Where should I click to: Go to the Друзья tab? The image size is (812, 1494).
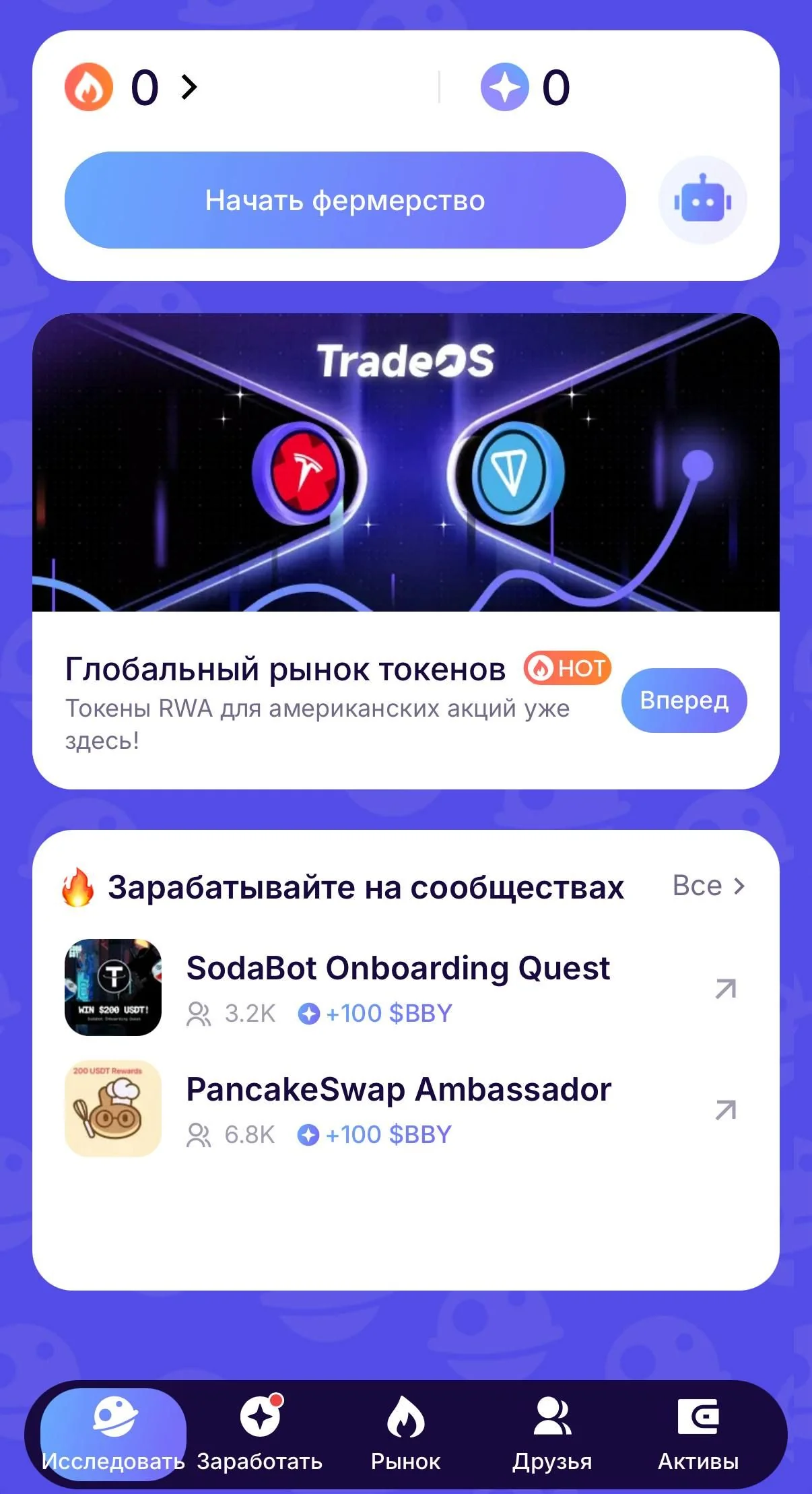pos(552,1433)
